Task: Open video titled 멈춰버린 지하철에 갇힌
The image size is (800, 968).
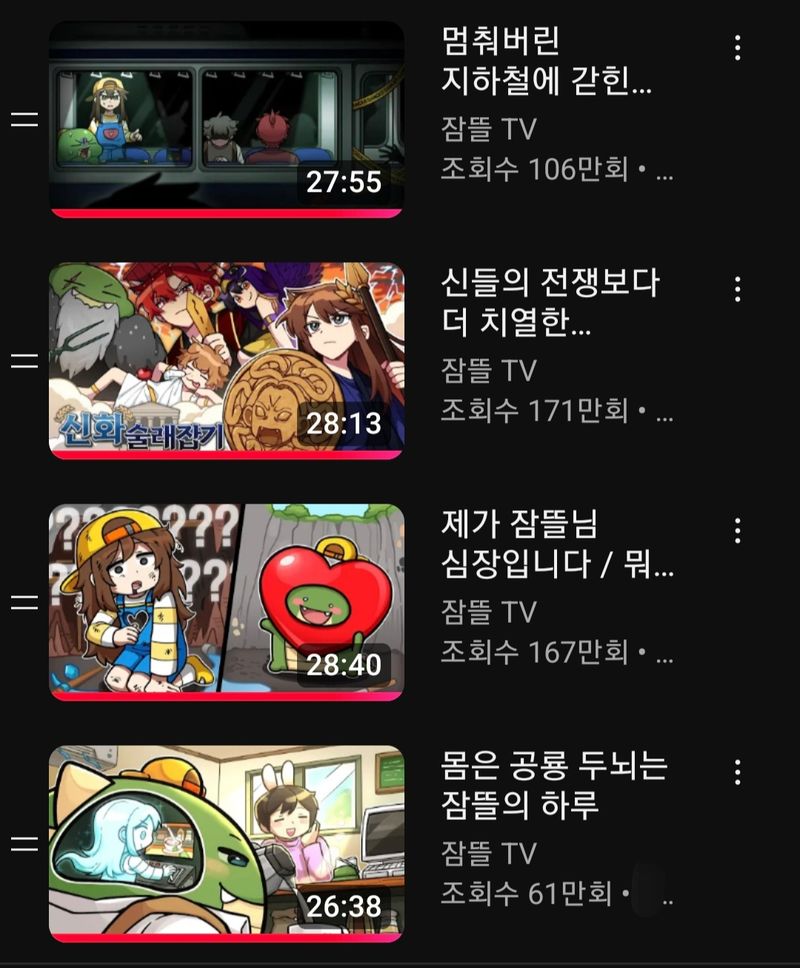Action: [545, 61]
